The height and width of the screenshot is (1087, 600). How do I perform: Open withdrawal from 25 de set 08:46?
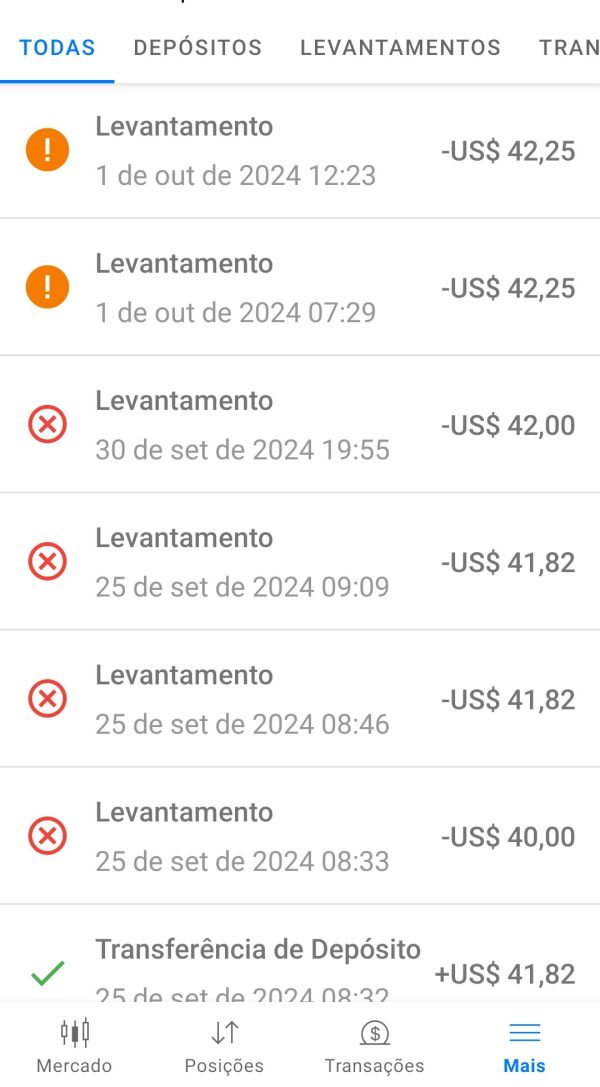[300, 699]
